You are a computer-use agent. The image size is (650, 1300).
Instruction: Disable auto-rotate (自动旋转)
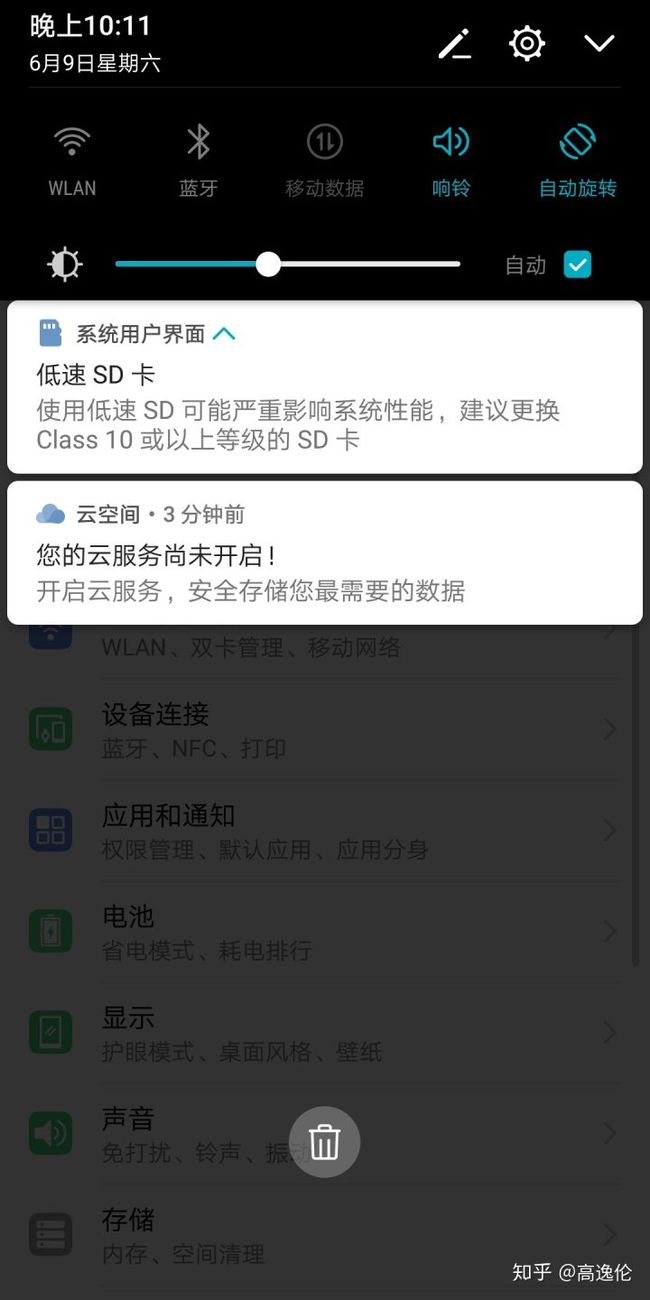578,160
